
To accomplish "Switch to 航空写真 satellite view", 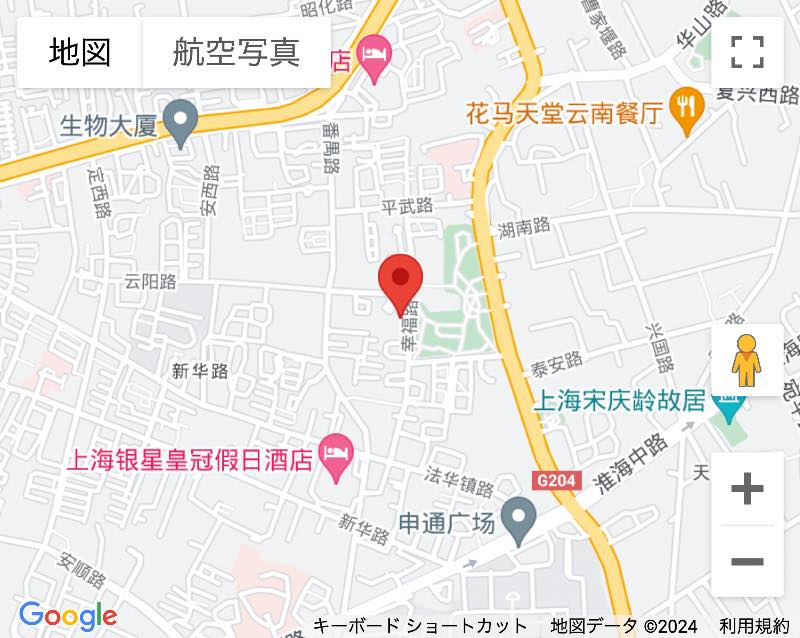I will (x=236, y=52).
